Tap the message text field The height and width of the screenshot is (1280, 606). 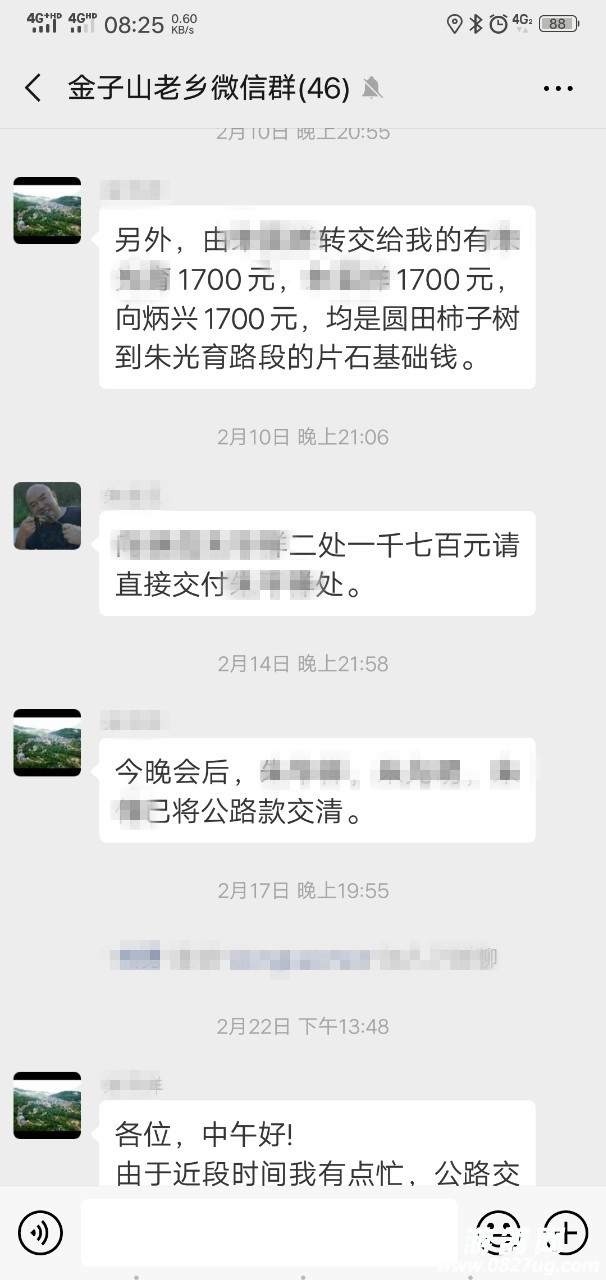coord(268,1232)
